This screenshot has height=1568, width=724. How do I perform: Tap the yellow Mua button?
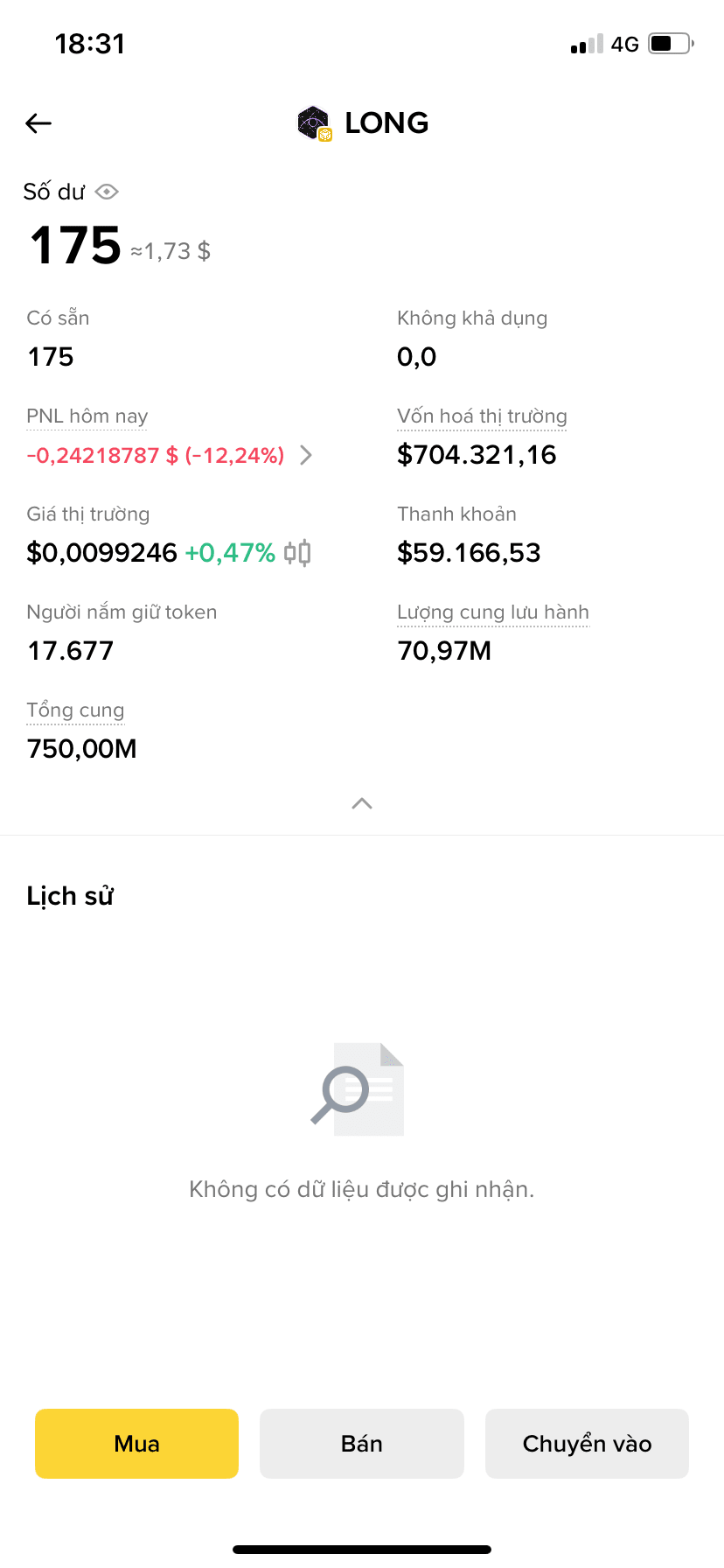click(136, 1444)
